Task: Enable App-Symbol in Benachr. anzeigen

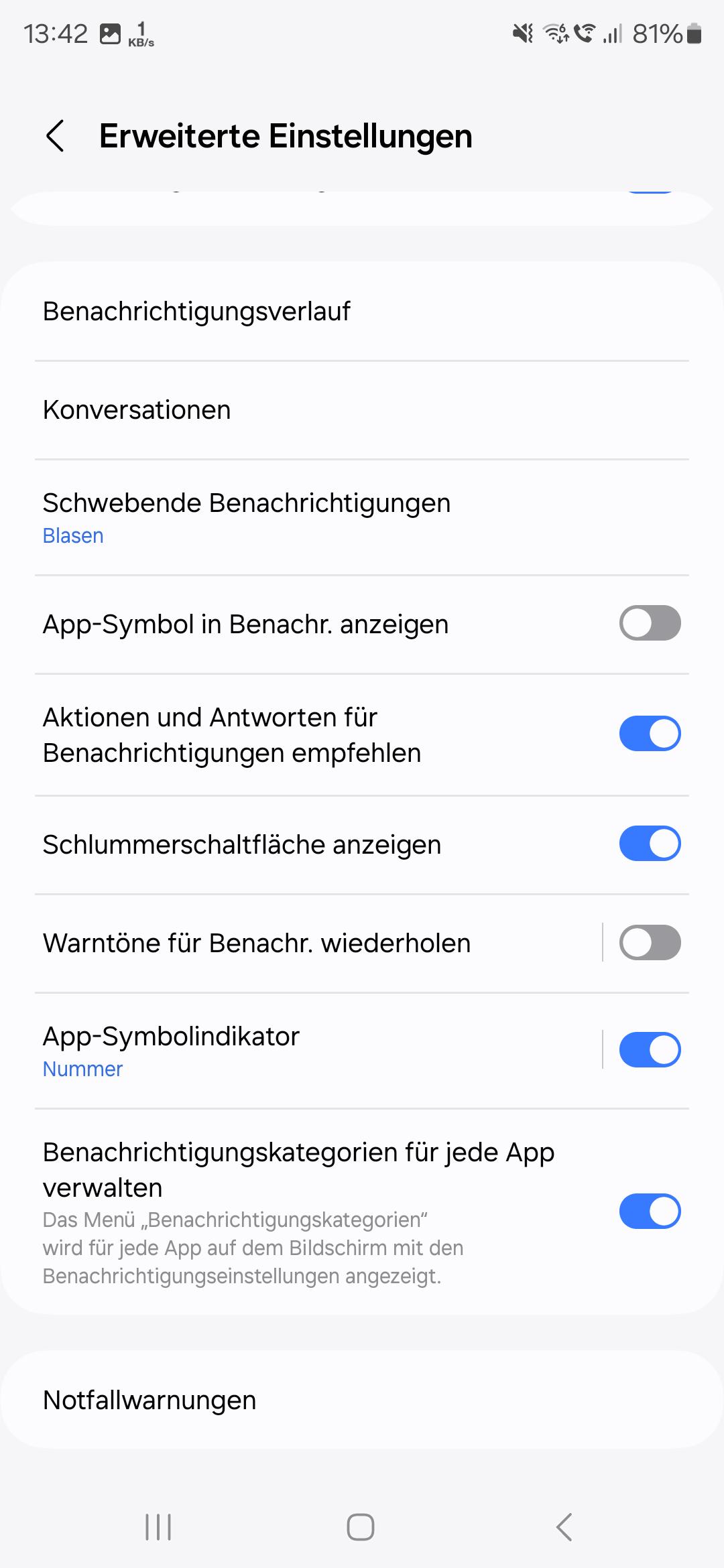Action: (x=650, y=624)
